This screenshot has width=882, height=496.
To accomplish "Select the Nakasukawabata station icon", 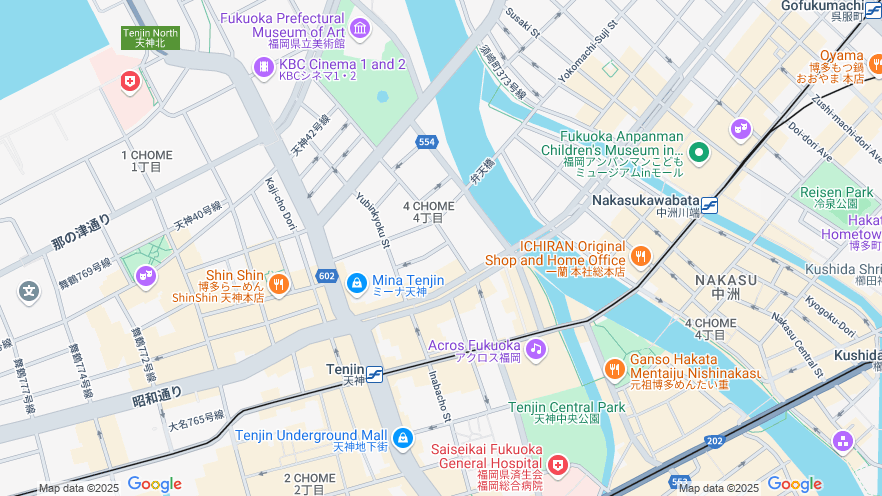I will coord(709,205).
